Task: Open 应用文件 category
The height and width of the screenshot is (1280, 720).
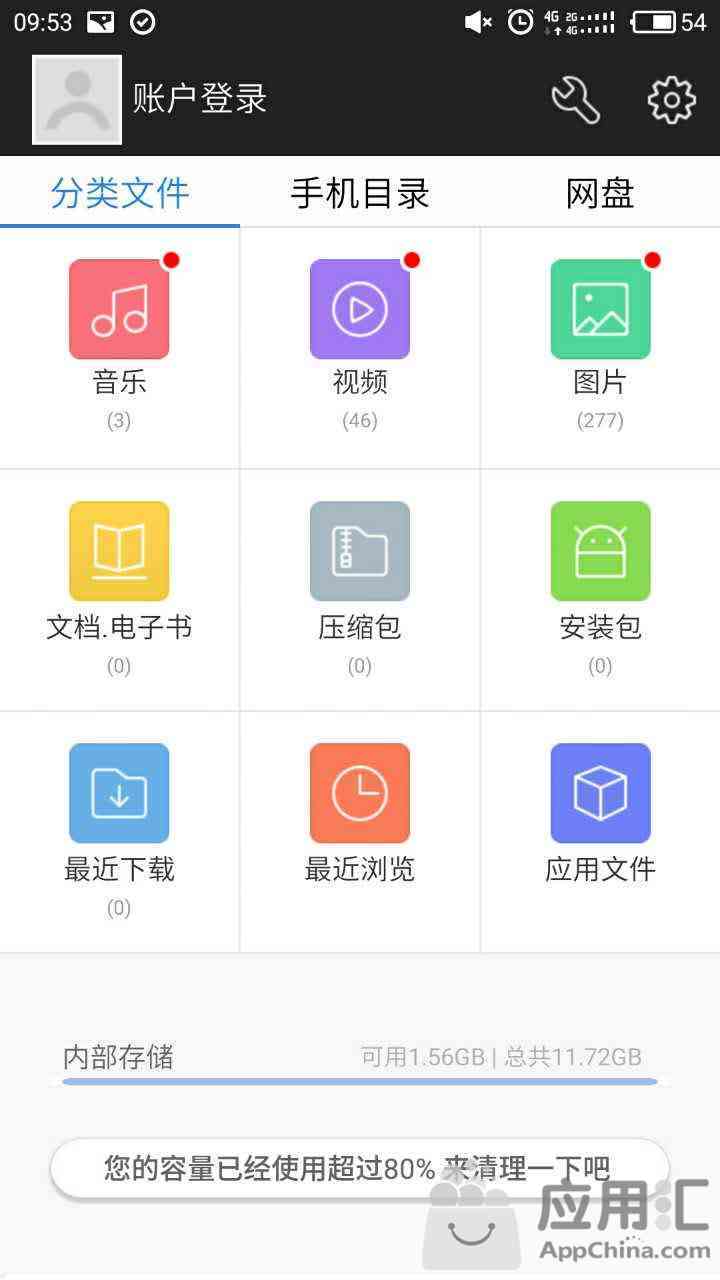Action: [600, 832]
